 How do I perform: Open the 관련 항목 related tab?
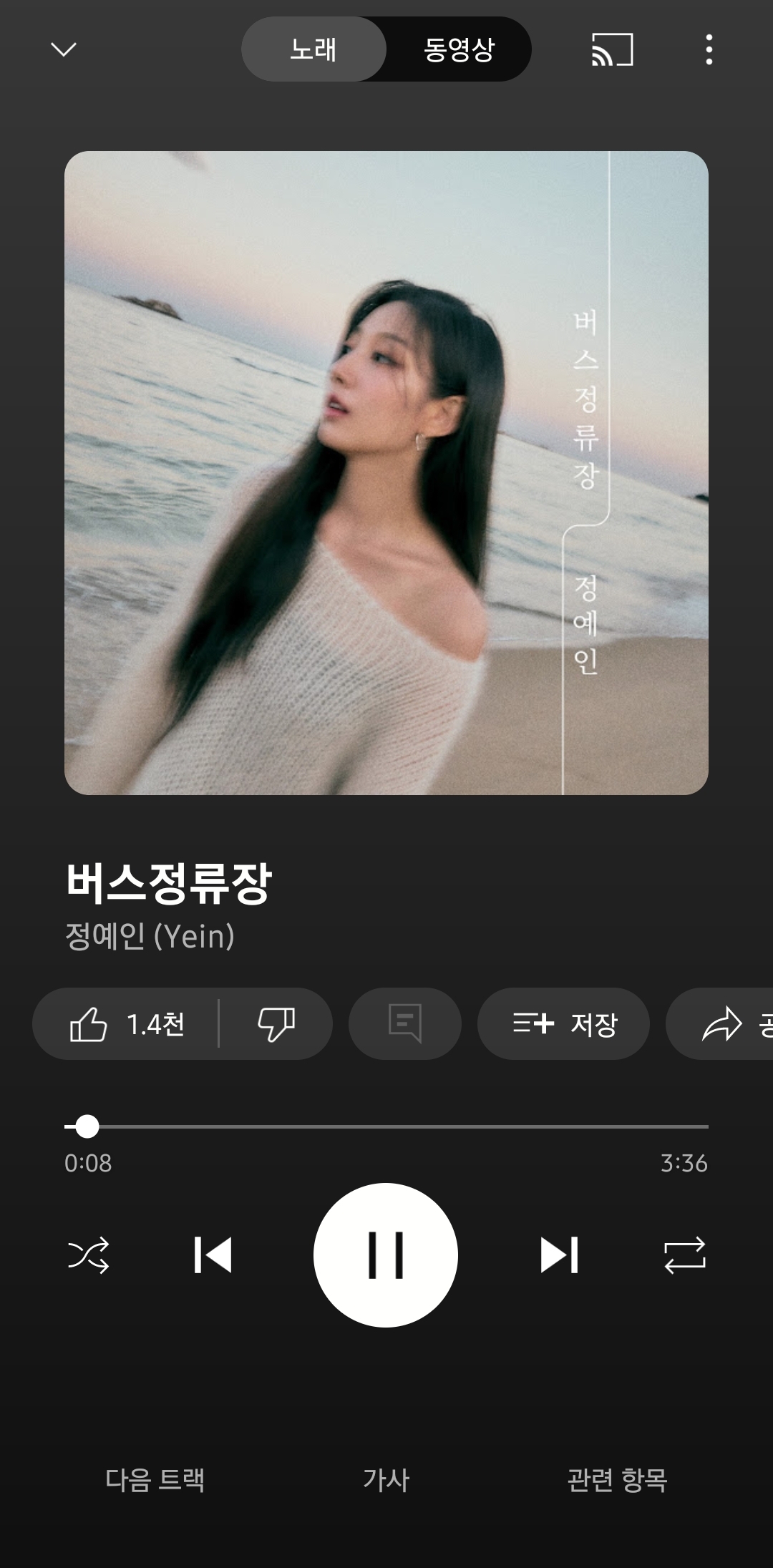[617, 1479]
